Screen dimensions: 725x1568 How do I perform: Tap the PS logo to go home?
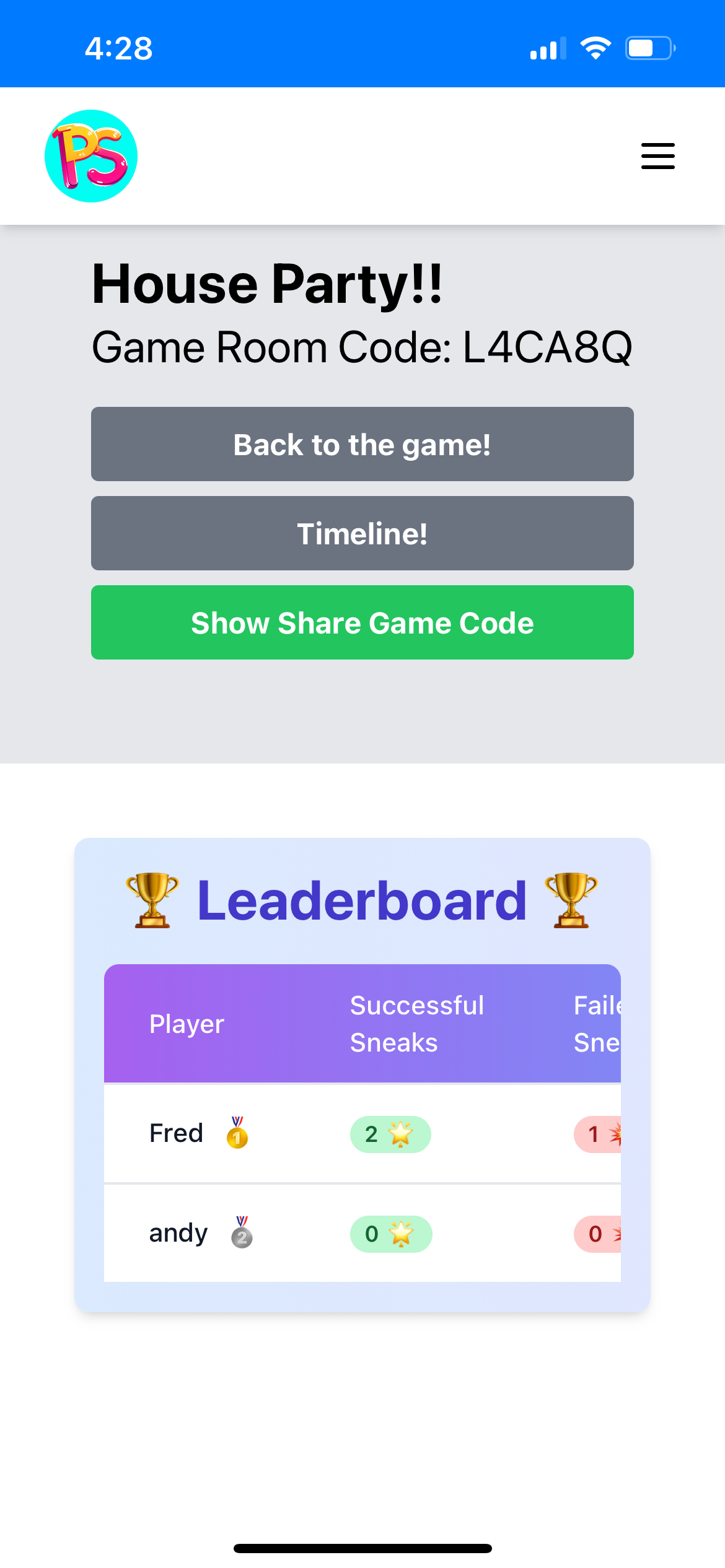[91, 156]
